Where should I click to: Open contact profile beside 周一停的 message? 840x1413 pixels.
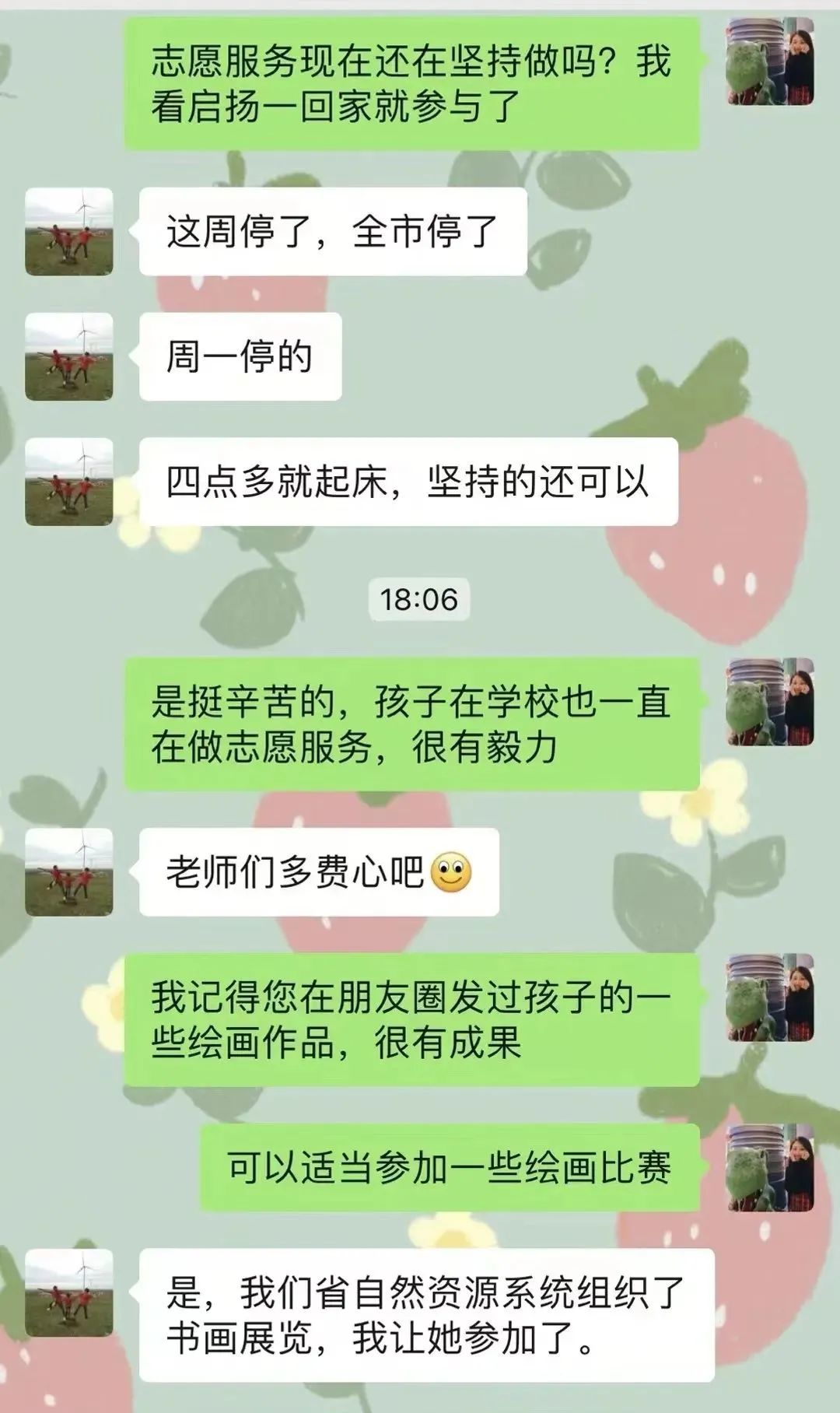69,356
